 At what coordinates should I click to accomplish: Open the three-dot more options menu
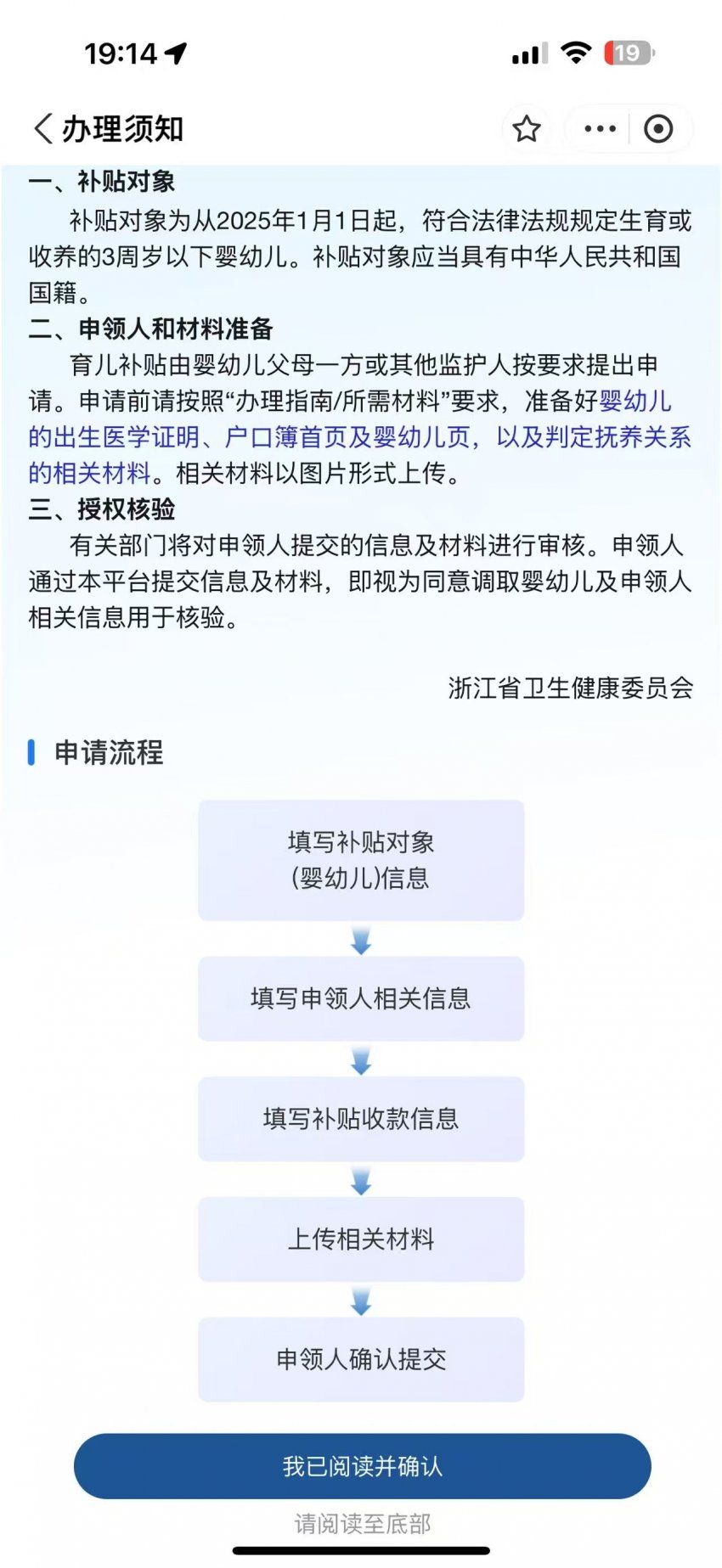pyautogui.click(x=600, y=129)
